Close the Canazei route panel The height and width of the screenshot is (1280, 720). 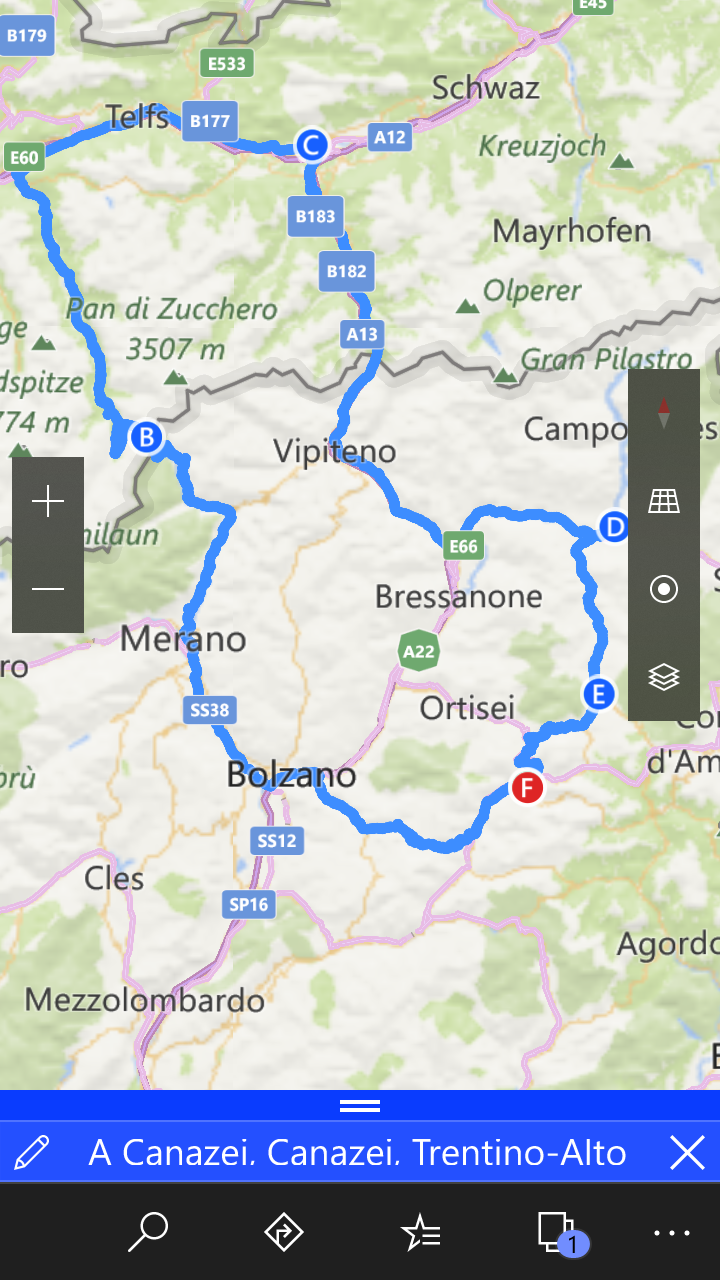688,1153
